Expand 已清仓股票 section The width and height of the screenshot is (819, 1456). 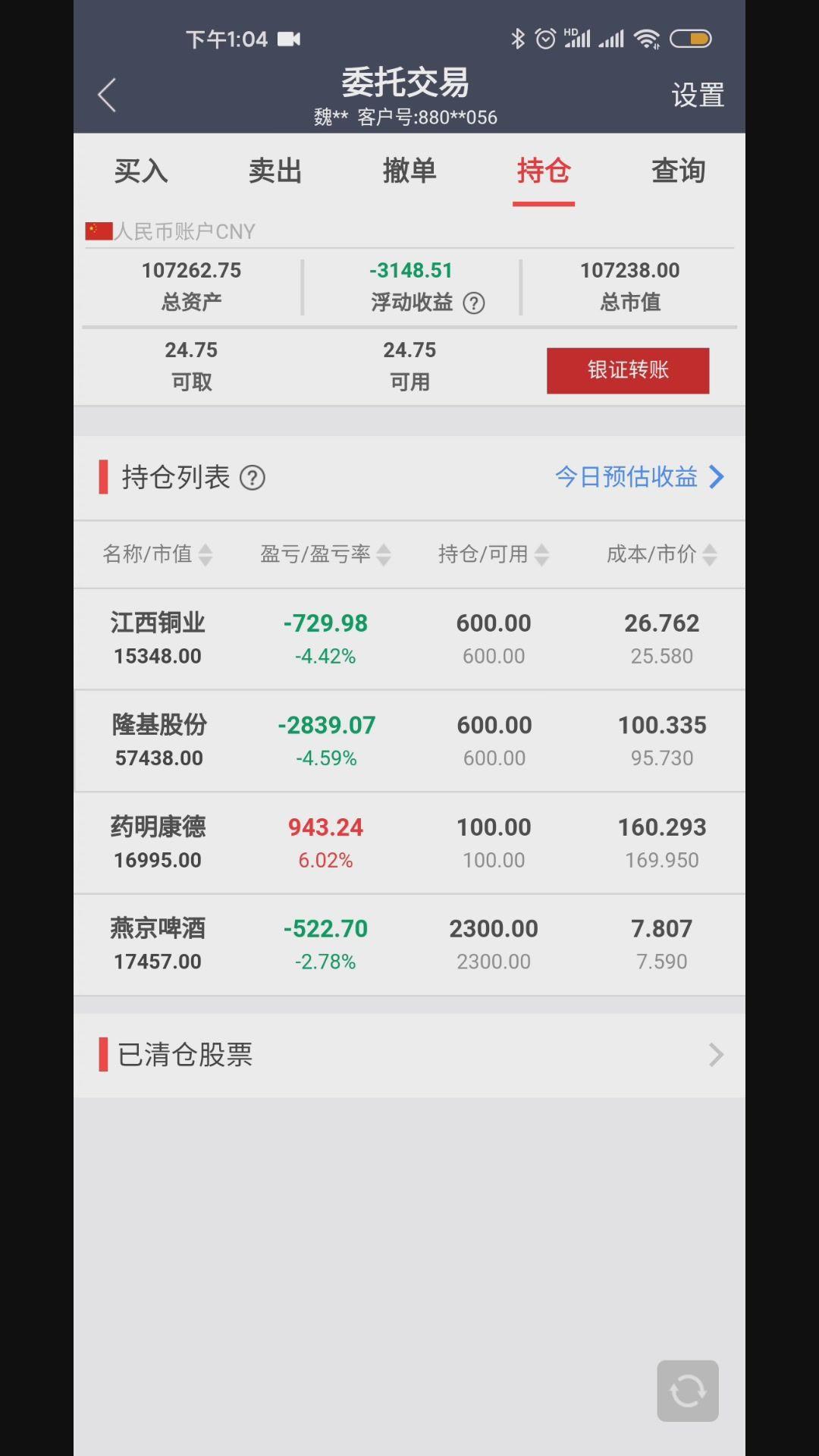[409, 1055]
